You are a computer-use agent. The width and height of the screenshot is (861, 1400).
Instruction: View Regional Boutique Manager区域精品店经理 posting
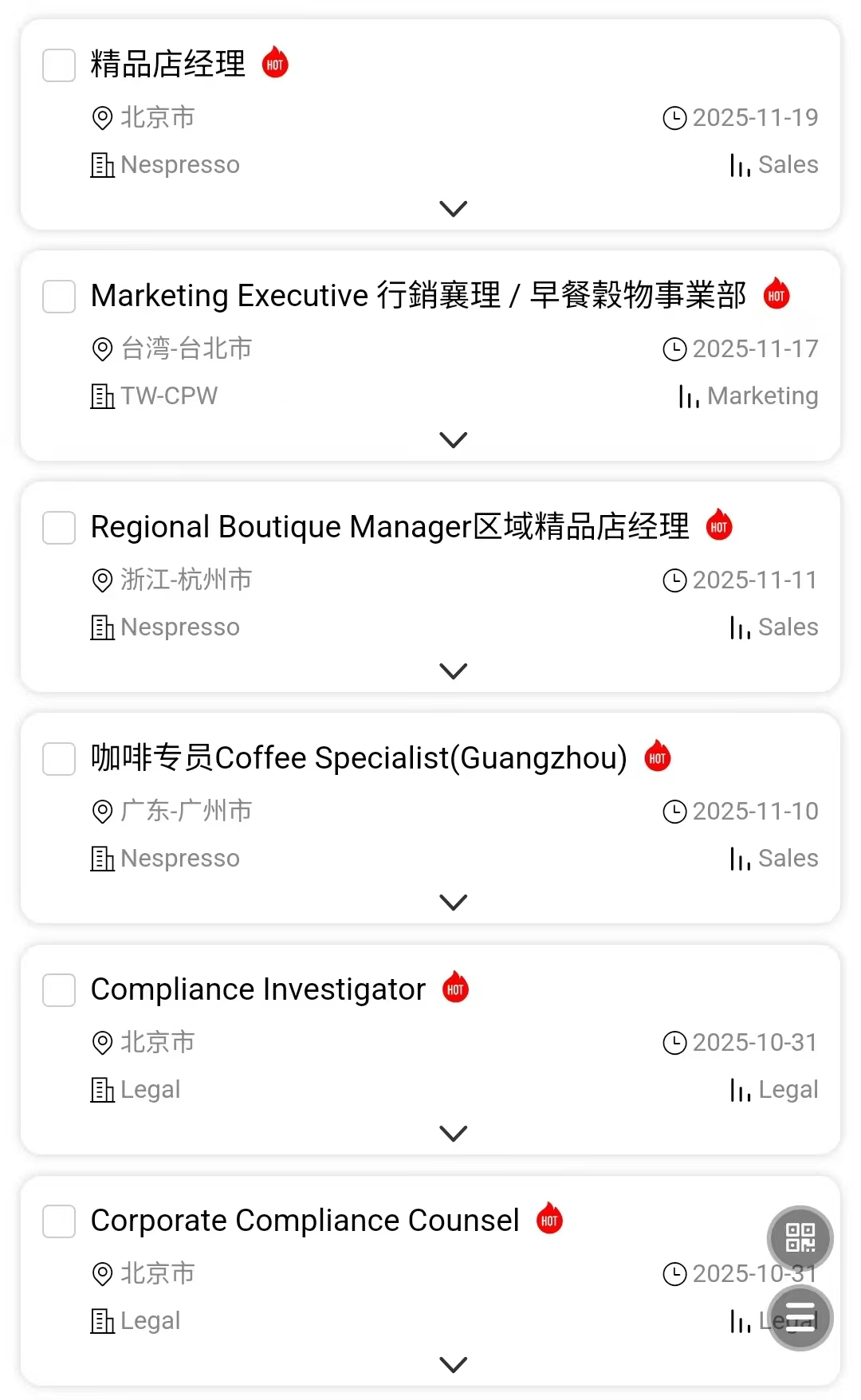tap(390, 527)
